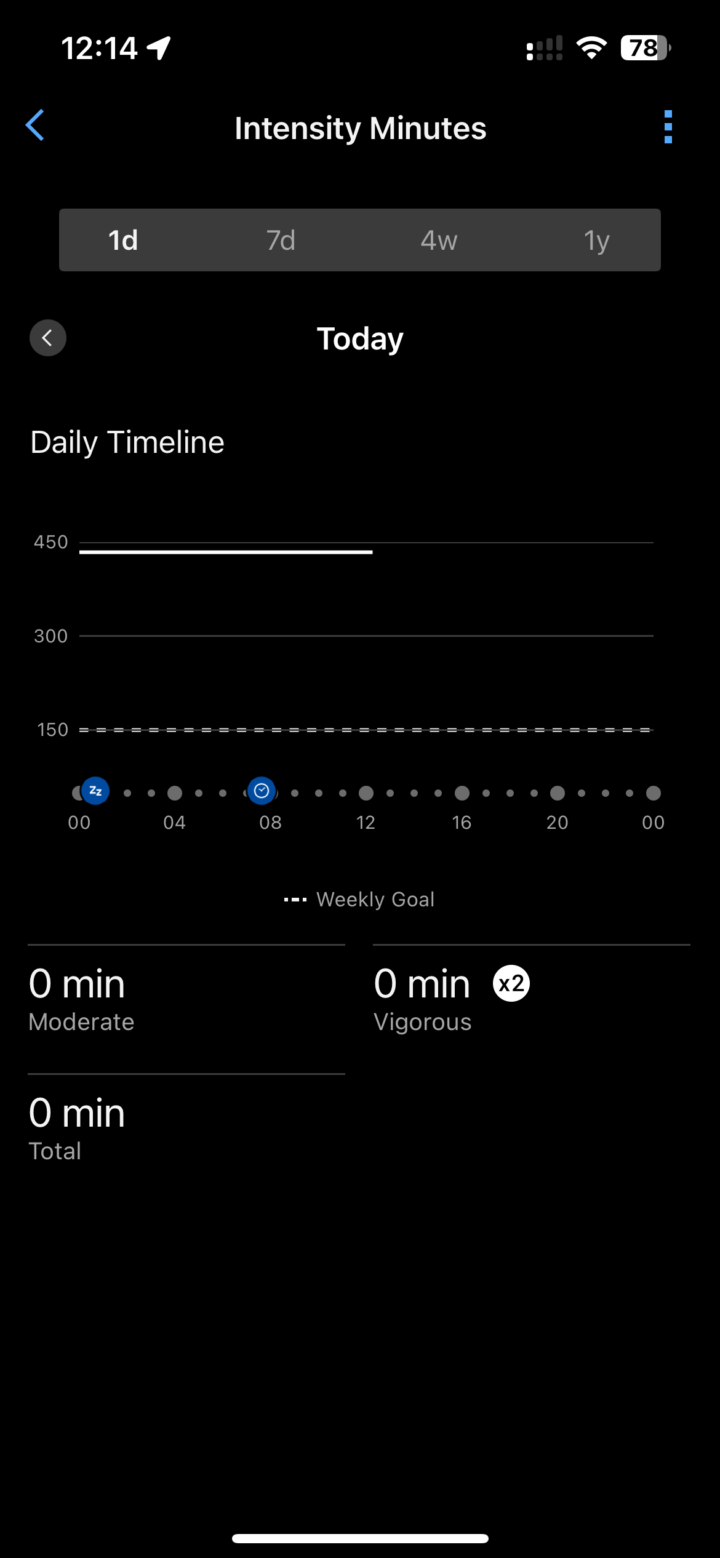Go to the previous day
Viewport: 720px width, 1558px height.
[48, 338]
